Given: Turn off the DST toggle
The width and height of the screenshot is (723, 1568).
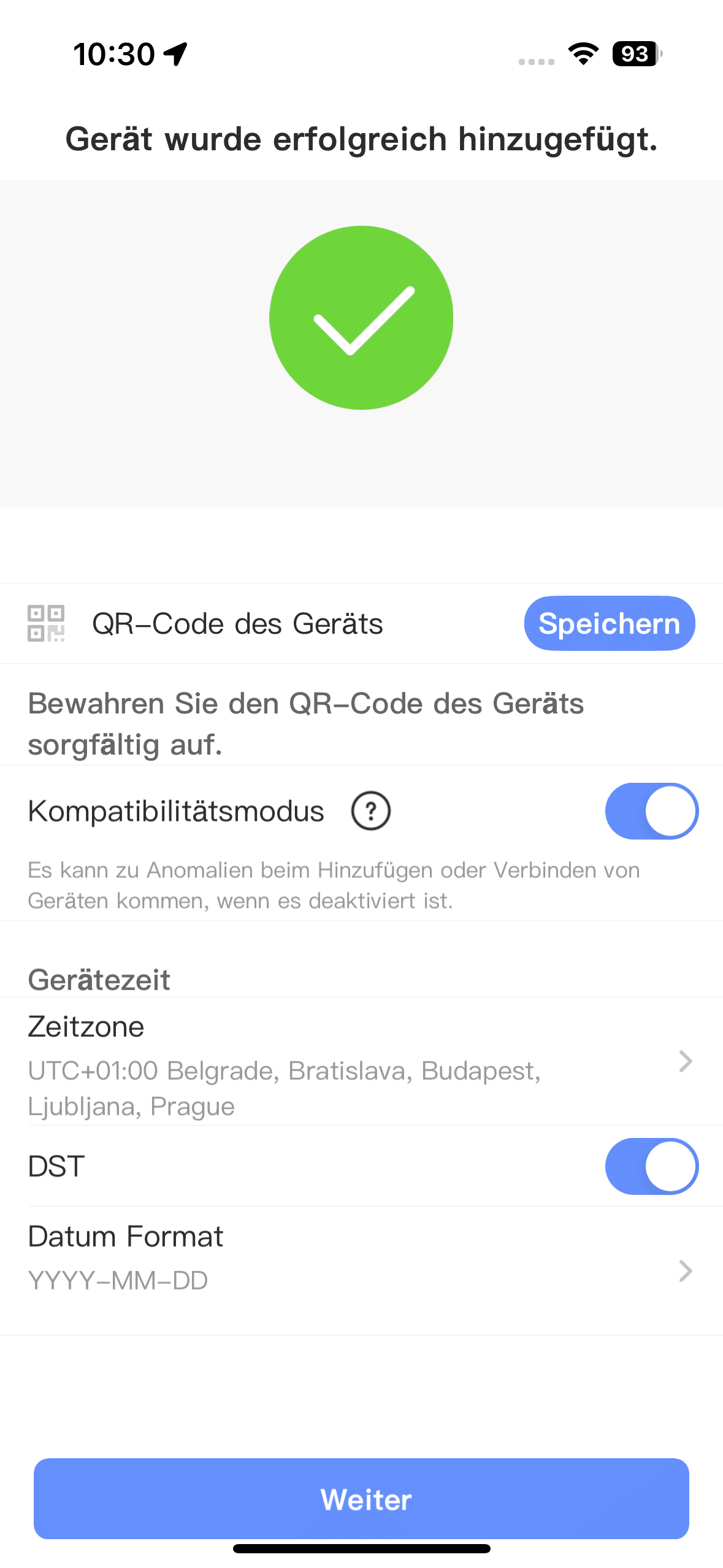Looking at the screenshot, I should point(651,1166).
